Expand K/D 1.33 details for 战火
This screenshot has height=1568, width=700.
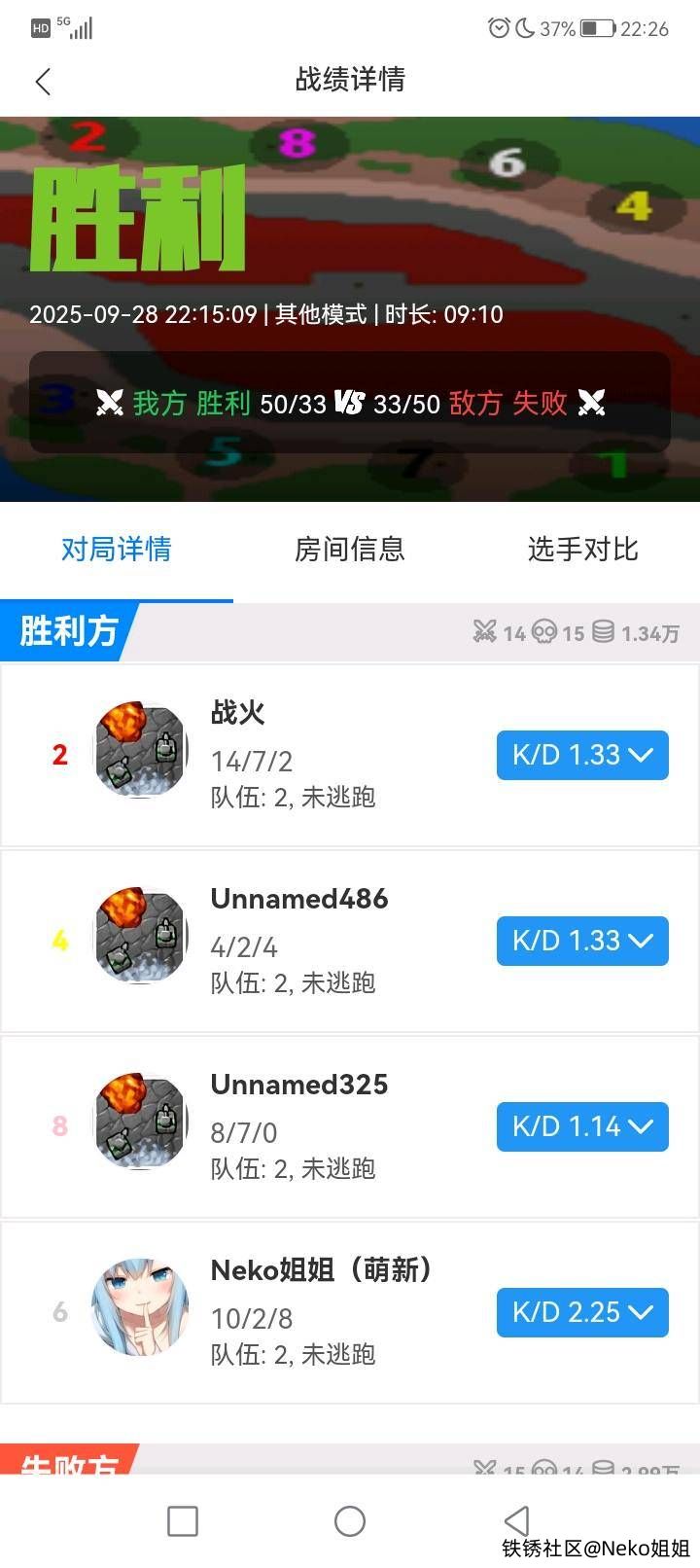pos(582,755)
